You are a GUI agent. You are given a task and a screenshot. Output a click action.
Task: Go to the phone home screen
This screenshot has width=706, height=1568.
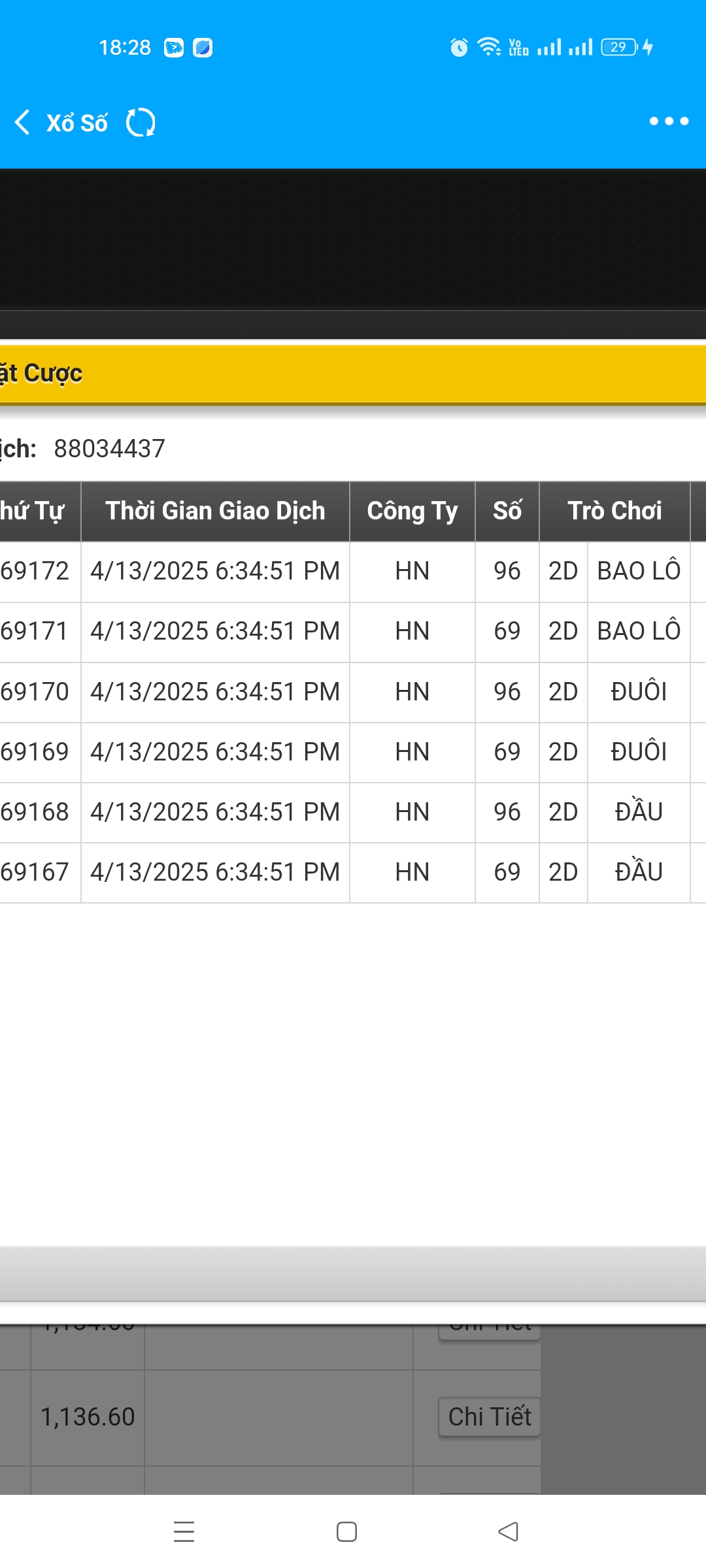click(x=346, y=1531)
